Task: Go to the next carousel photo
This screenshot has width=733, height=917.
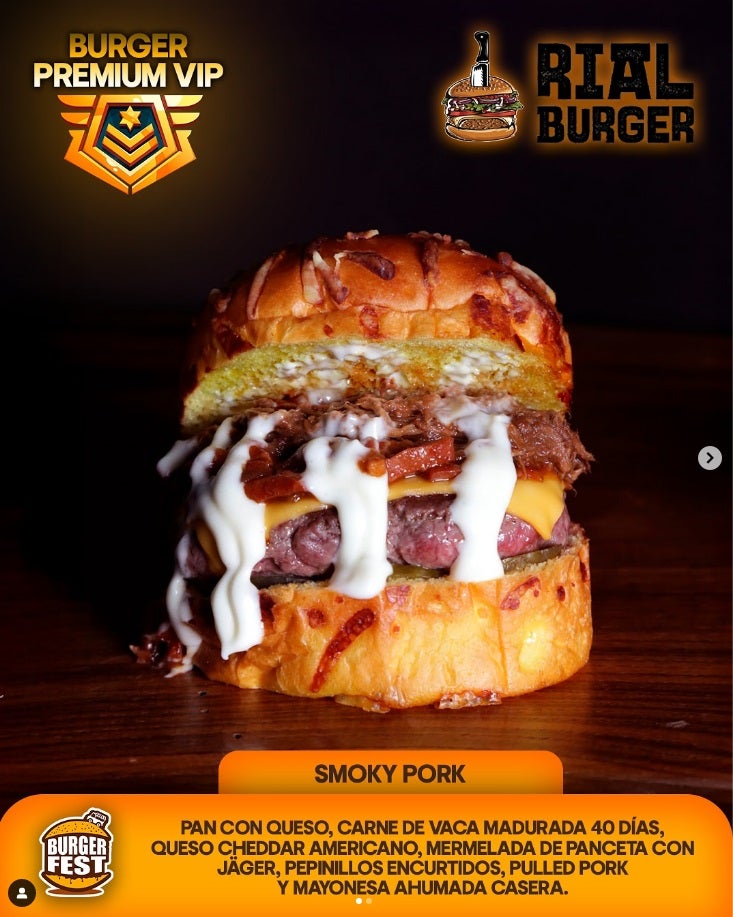Action: coord(709,458)
